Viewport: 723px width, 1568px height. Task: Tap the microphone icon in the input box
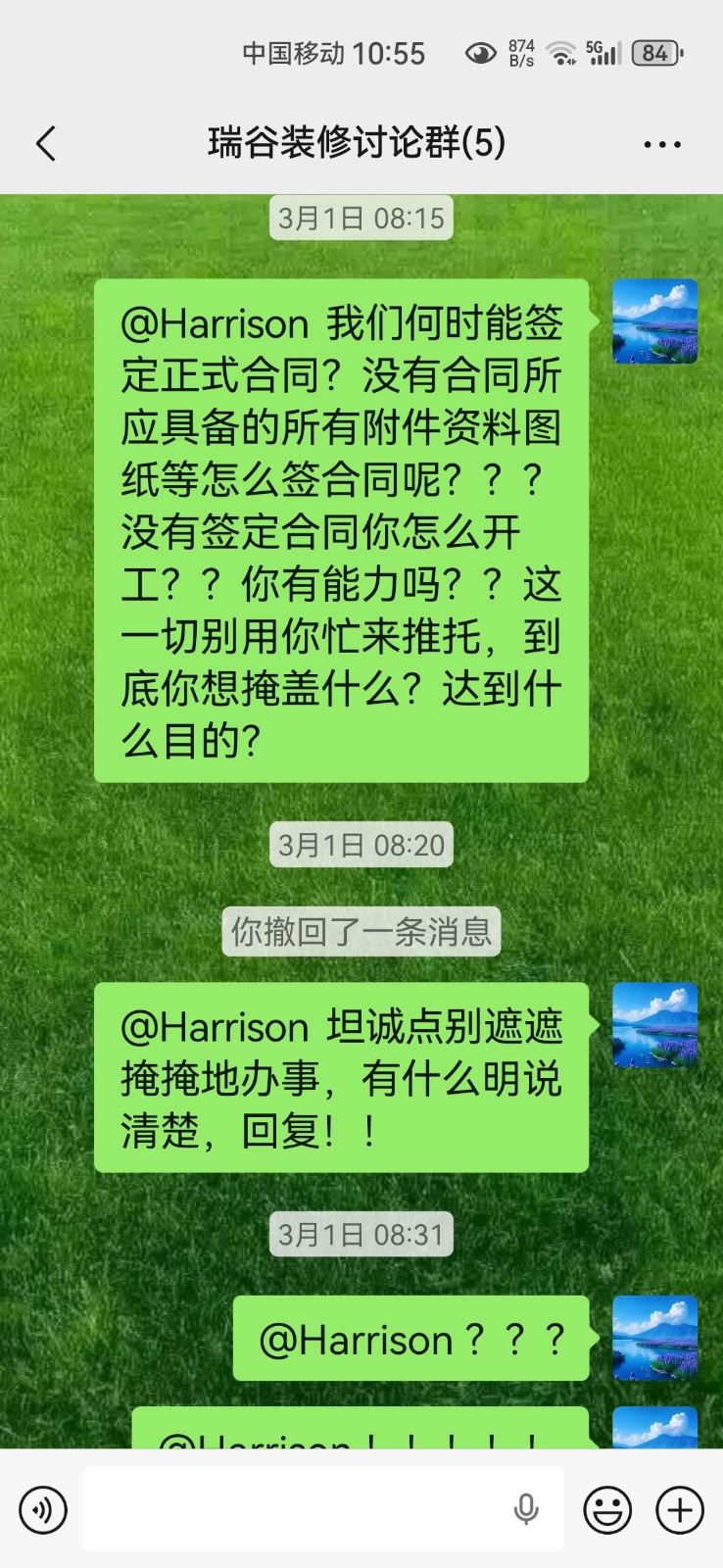point(526,1509)
